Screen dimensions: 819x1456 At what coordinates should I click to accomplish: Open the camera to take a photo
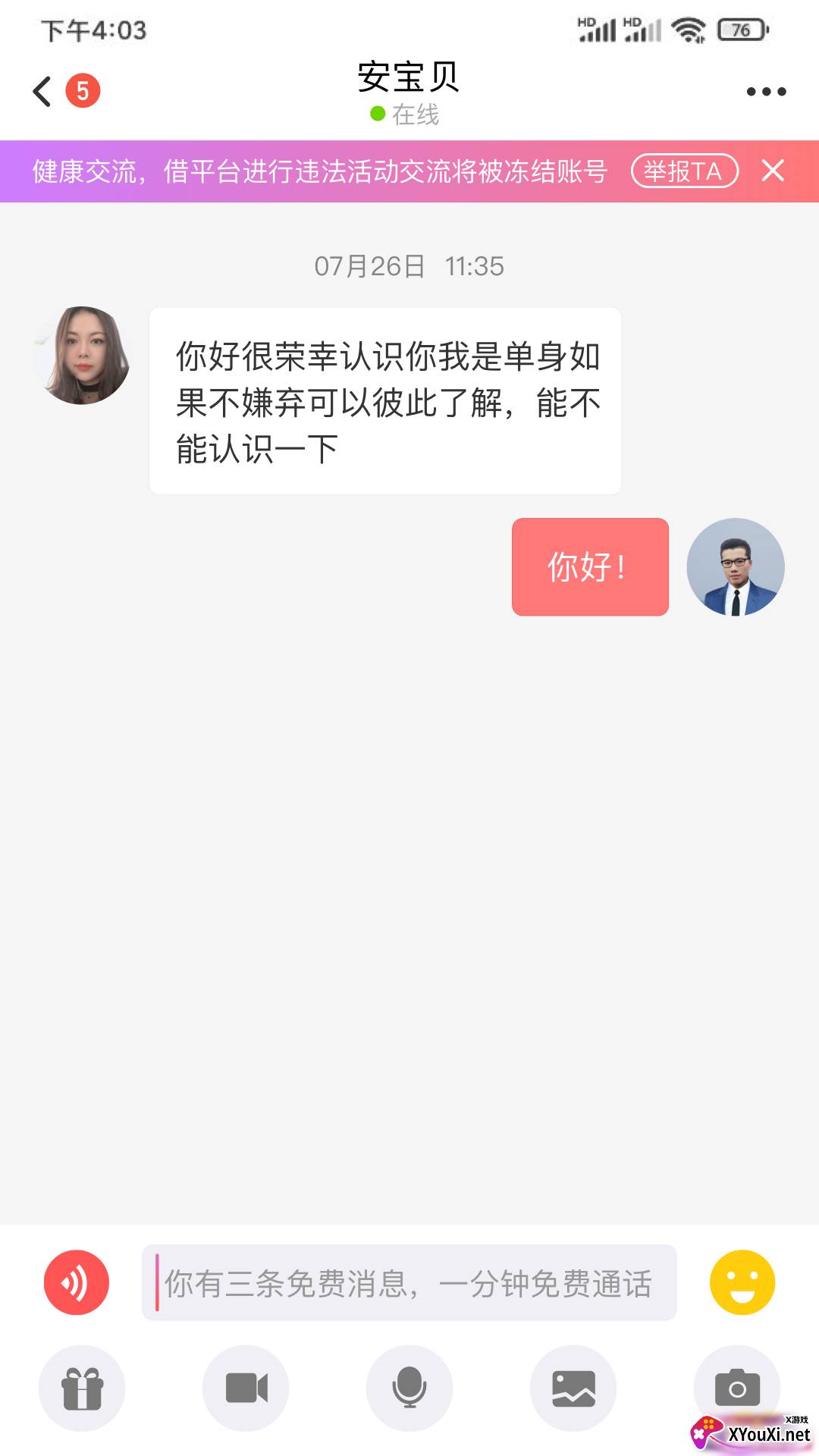[737, 1388]
